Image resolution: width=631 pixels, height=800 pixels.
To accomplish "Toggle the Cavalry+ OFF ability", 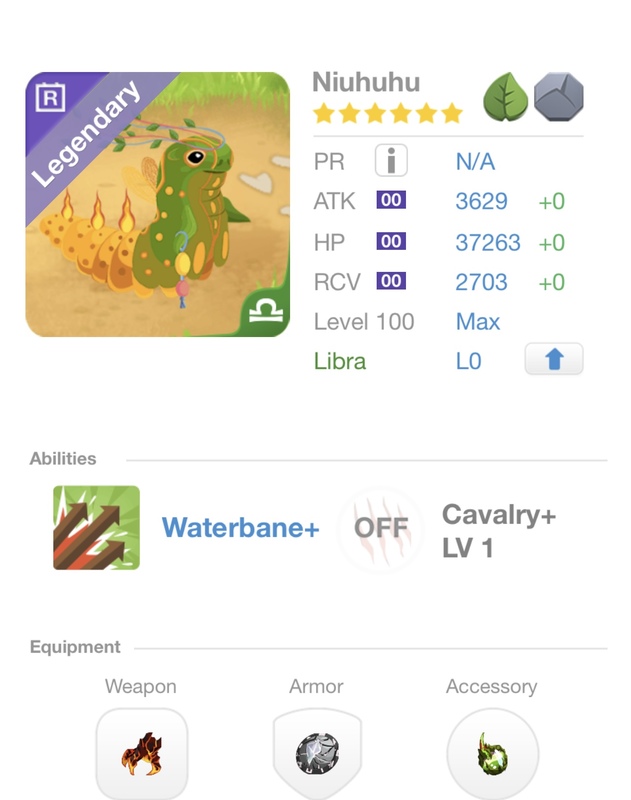I will [381, 528].
